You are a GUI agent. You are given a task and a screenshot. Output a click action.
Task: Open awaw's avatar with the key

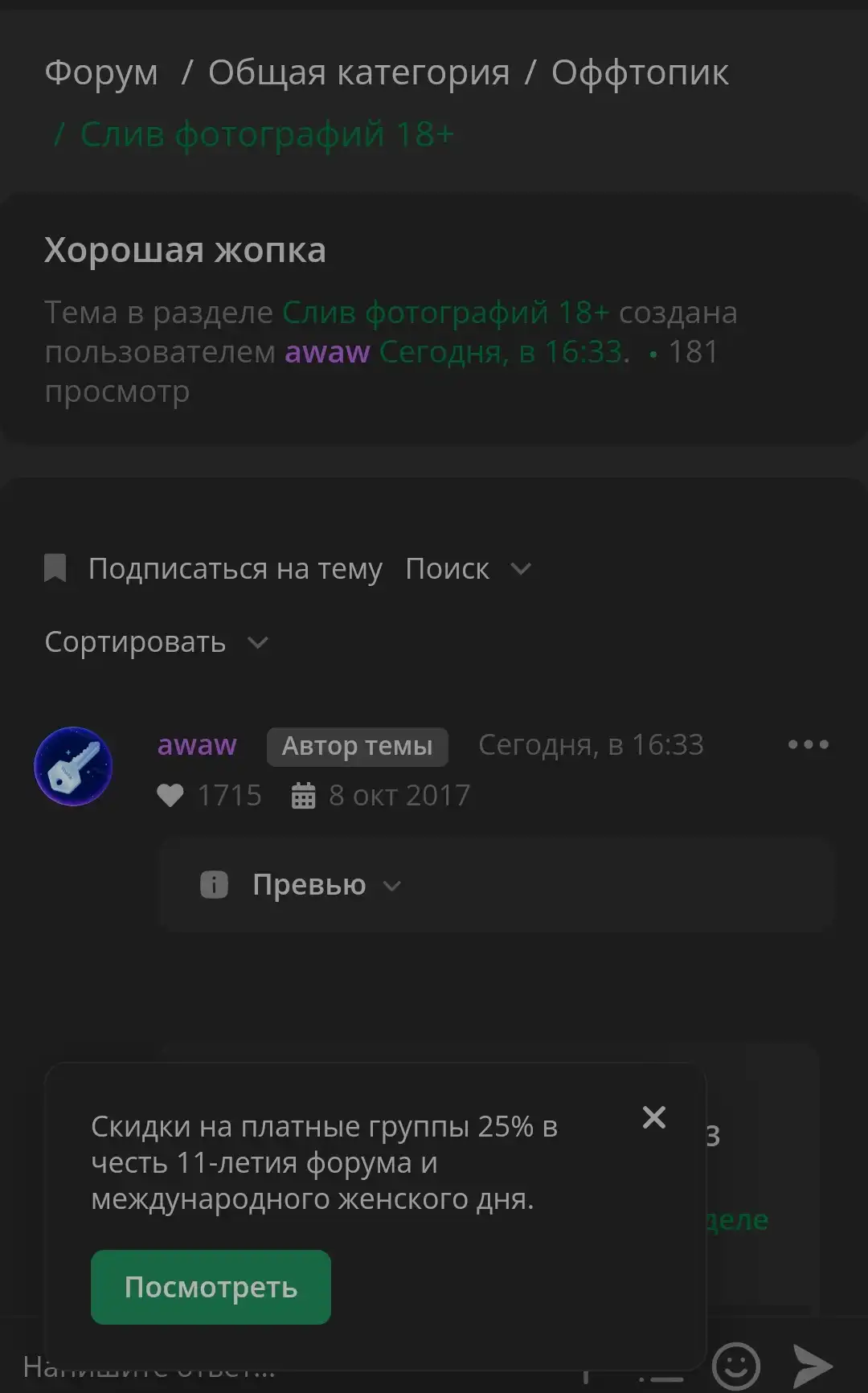click(73, 767)
